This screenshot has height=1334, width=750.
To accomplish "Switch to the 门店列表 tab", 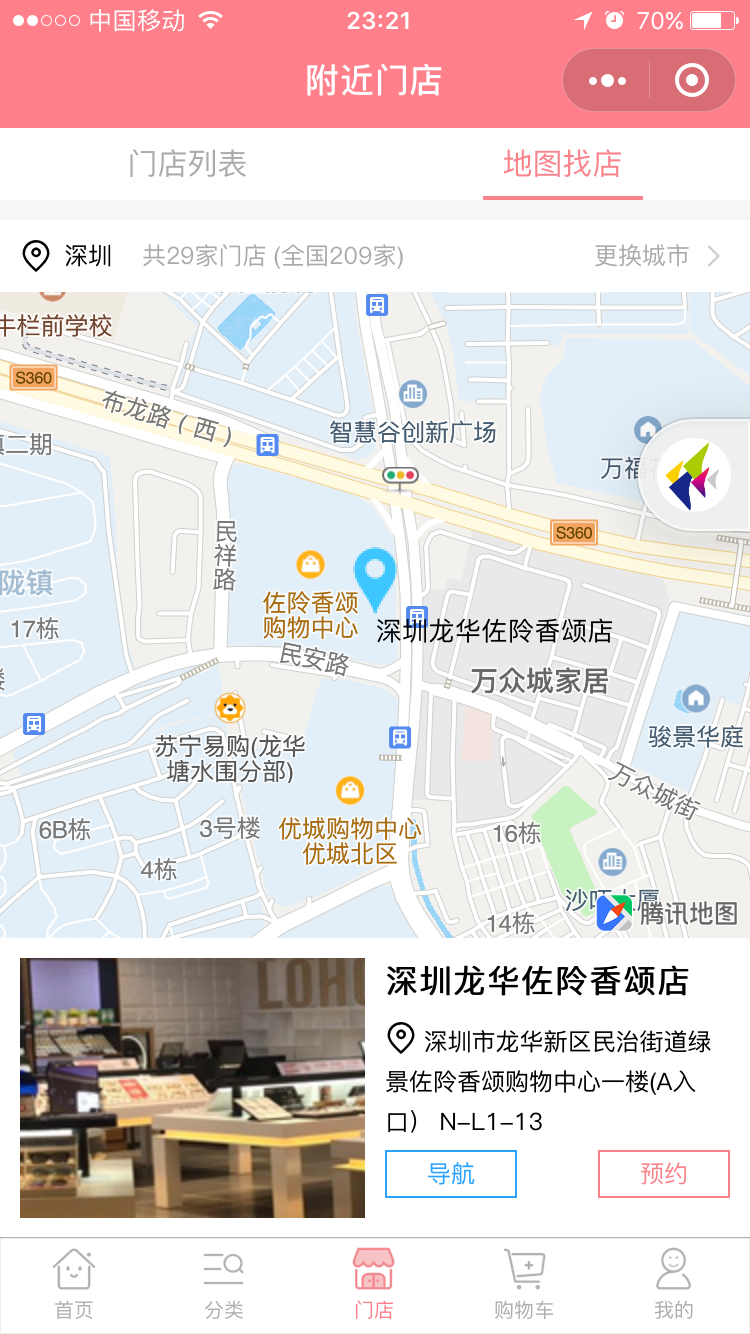I will click(x=187, y=164).
